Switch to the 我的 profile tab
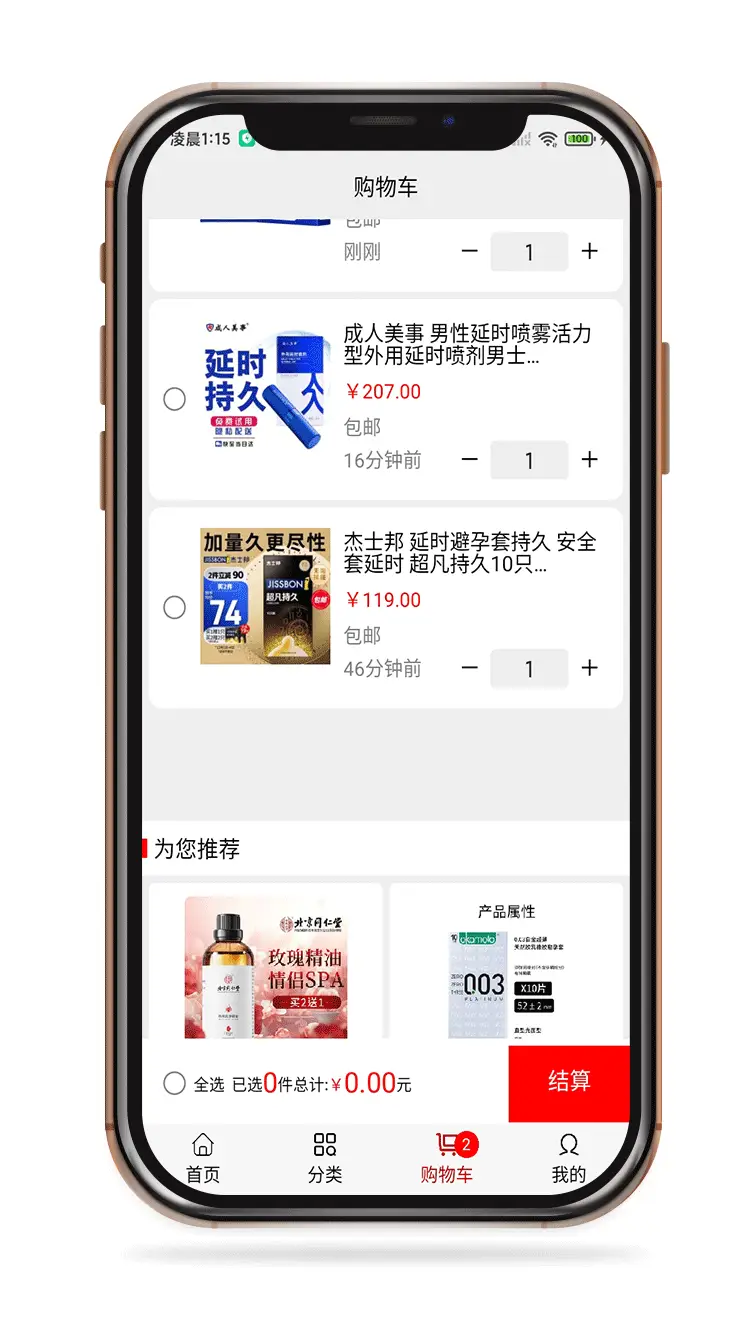The height and width of the screenshot is (1334, 750). tap(568, 1159)
